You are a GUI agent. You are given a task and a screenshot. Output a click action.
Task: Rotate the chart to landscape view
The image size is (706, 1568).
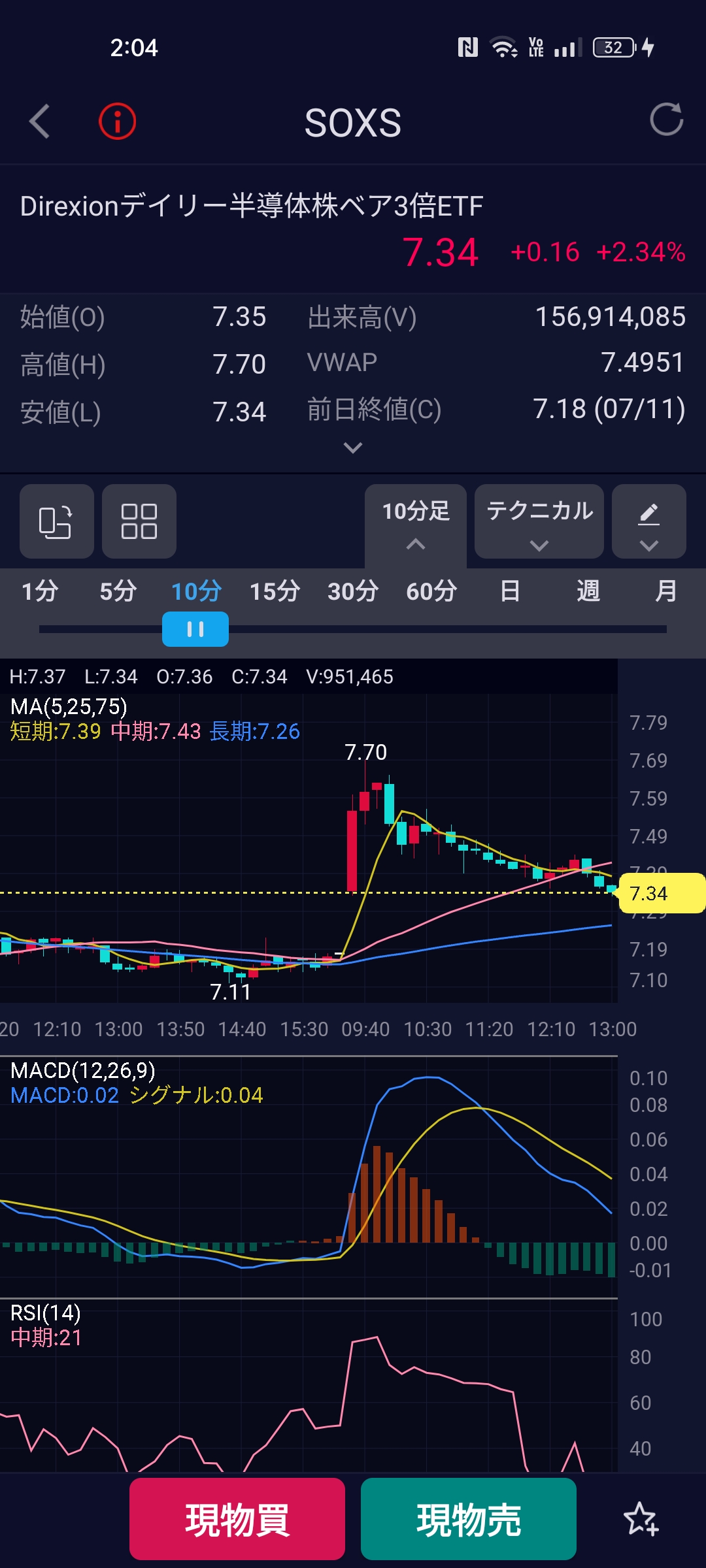pyautogui.click(x=56, y=521)
